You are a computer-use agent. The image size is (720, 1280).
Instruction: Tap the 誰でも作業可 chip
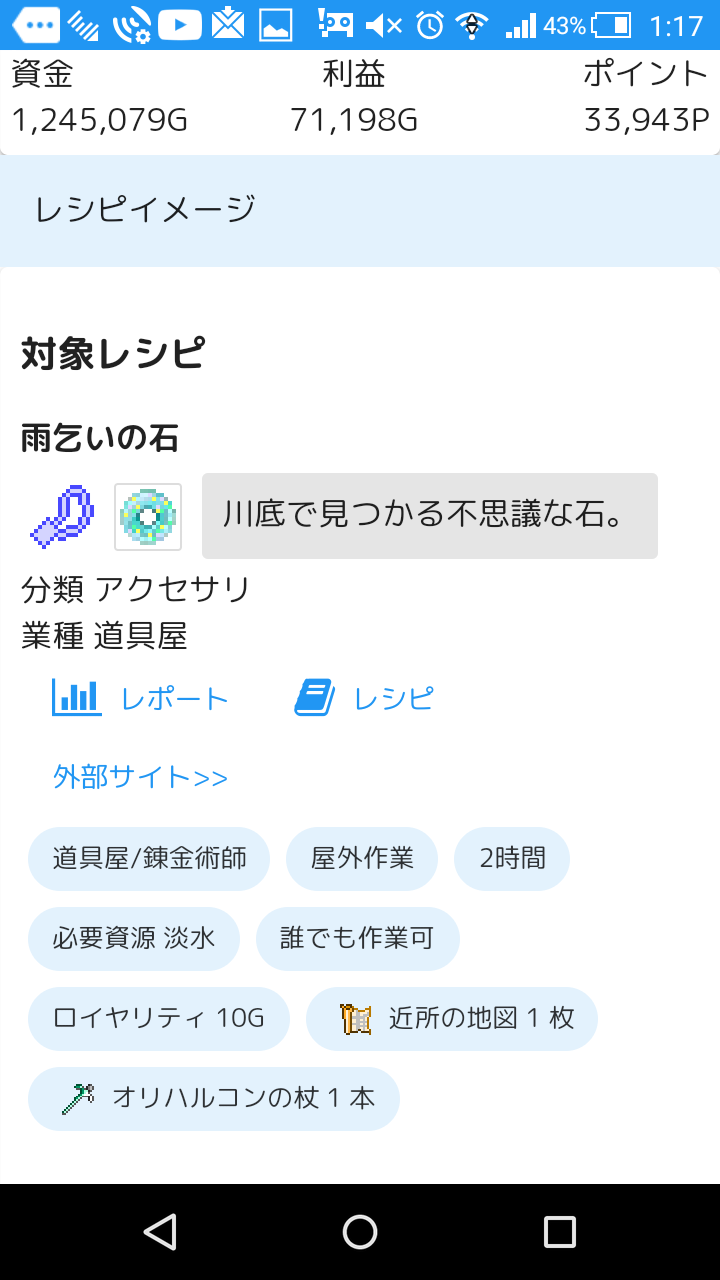(357, 938)
